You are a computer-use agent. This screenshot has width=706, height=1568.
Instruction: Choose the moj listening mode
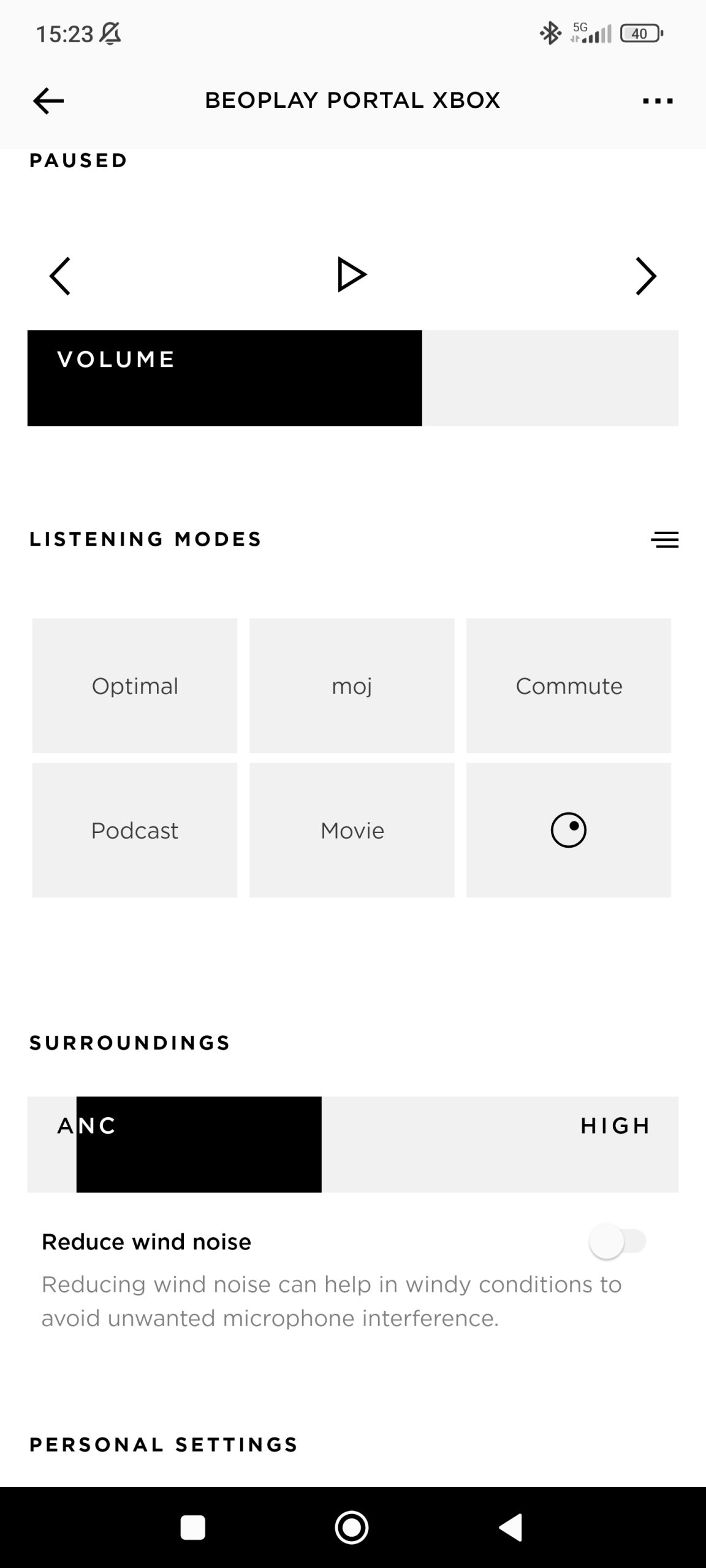click(x=352, y=685)
